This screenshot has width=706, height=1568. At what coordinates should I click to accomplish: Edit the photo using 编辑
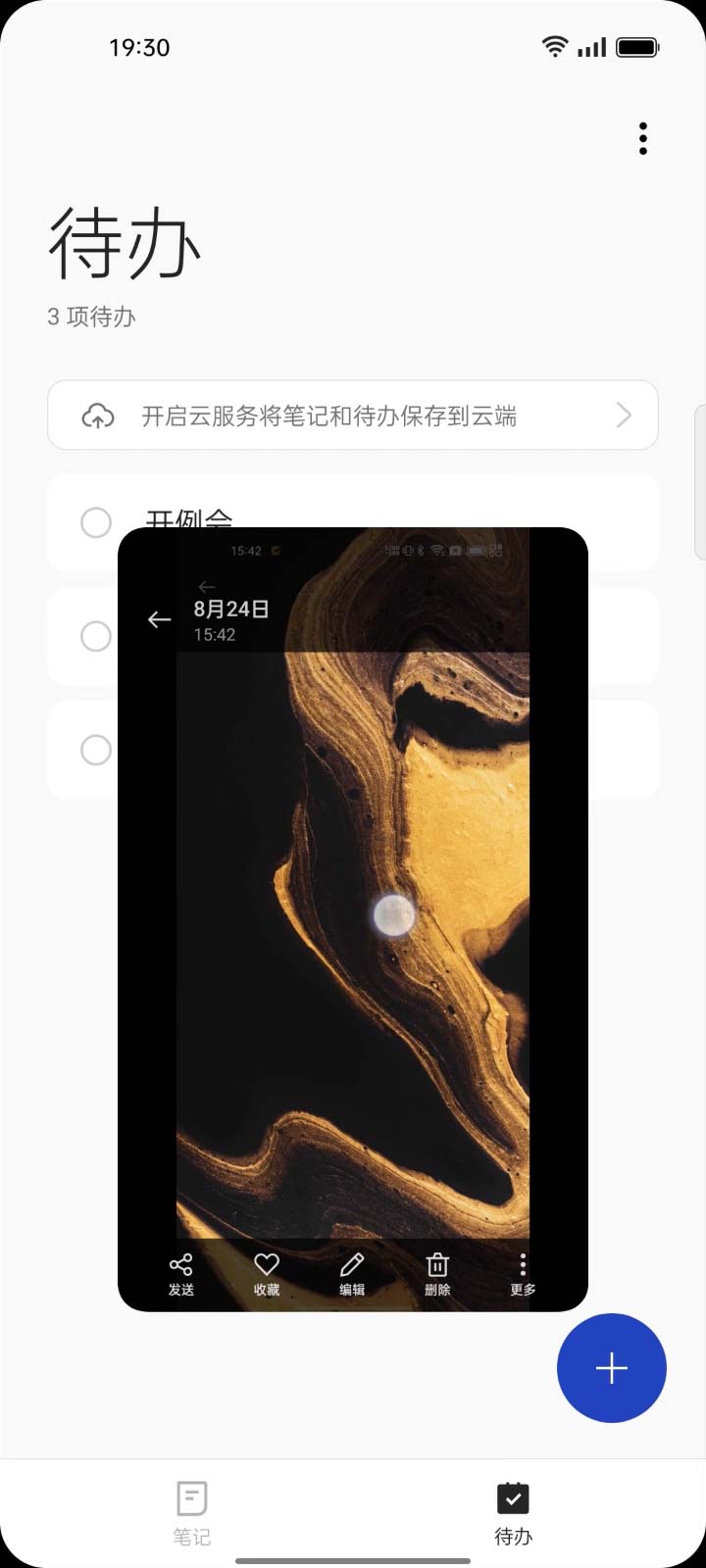pos(352,1274)
